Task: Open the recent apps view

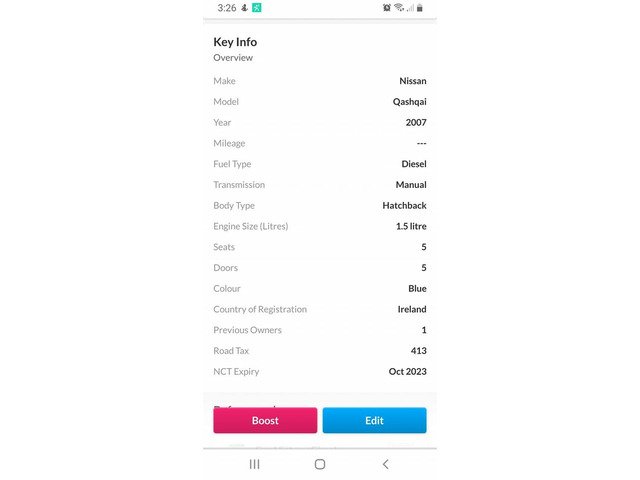Action: (x=254, y=464)
